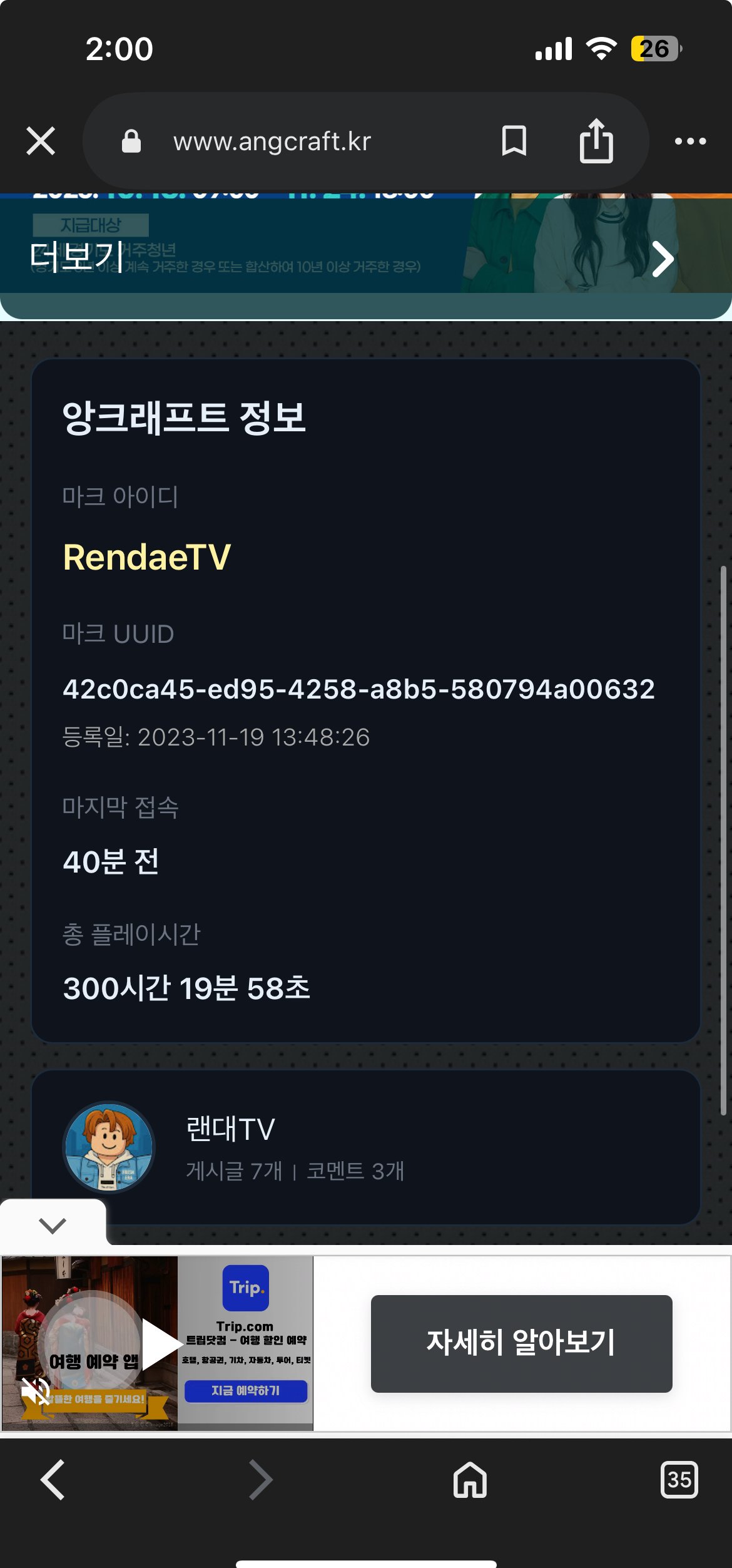Go to the browser home page

tap(470, 1480)
